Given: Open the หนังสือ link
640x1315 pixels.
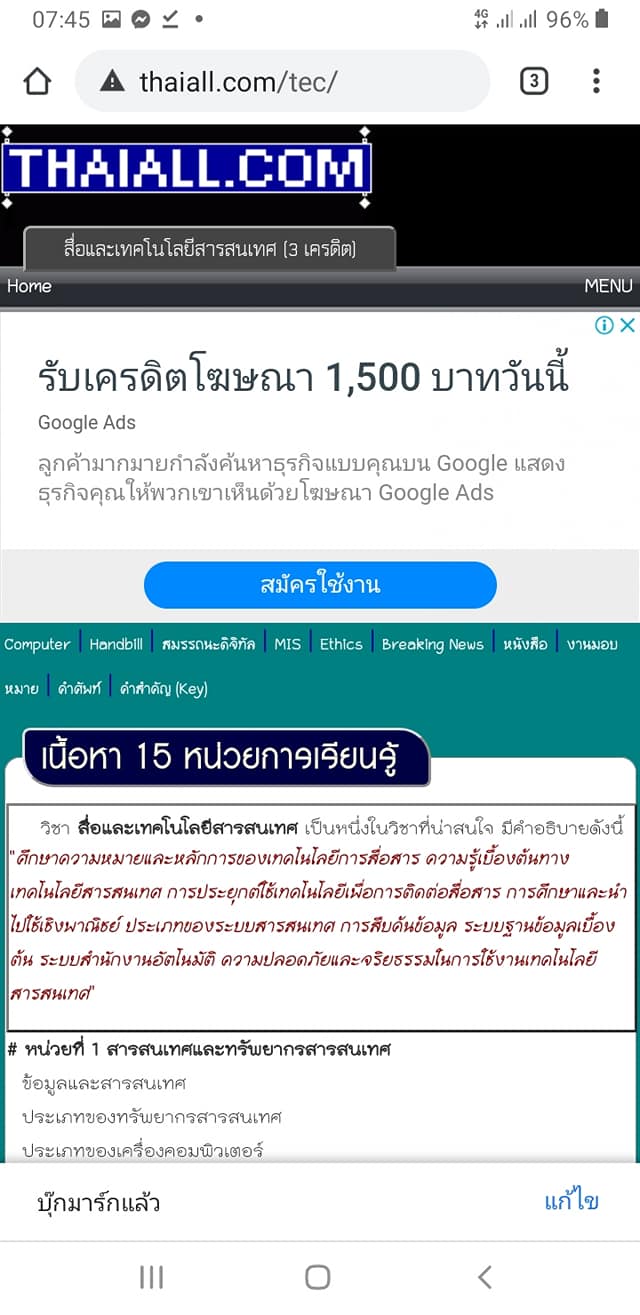Looking at the screenshot, I should (525, 645).
